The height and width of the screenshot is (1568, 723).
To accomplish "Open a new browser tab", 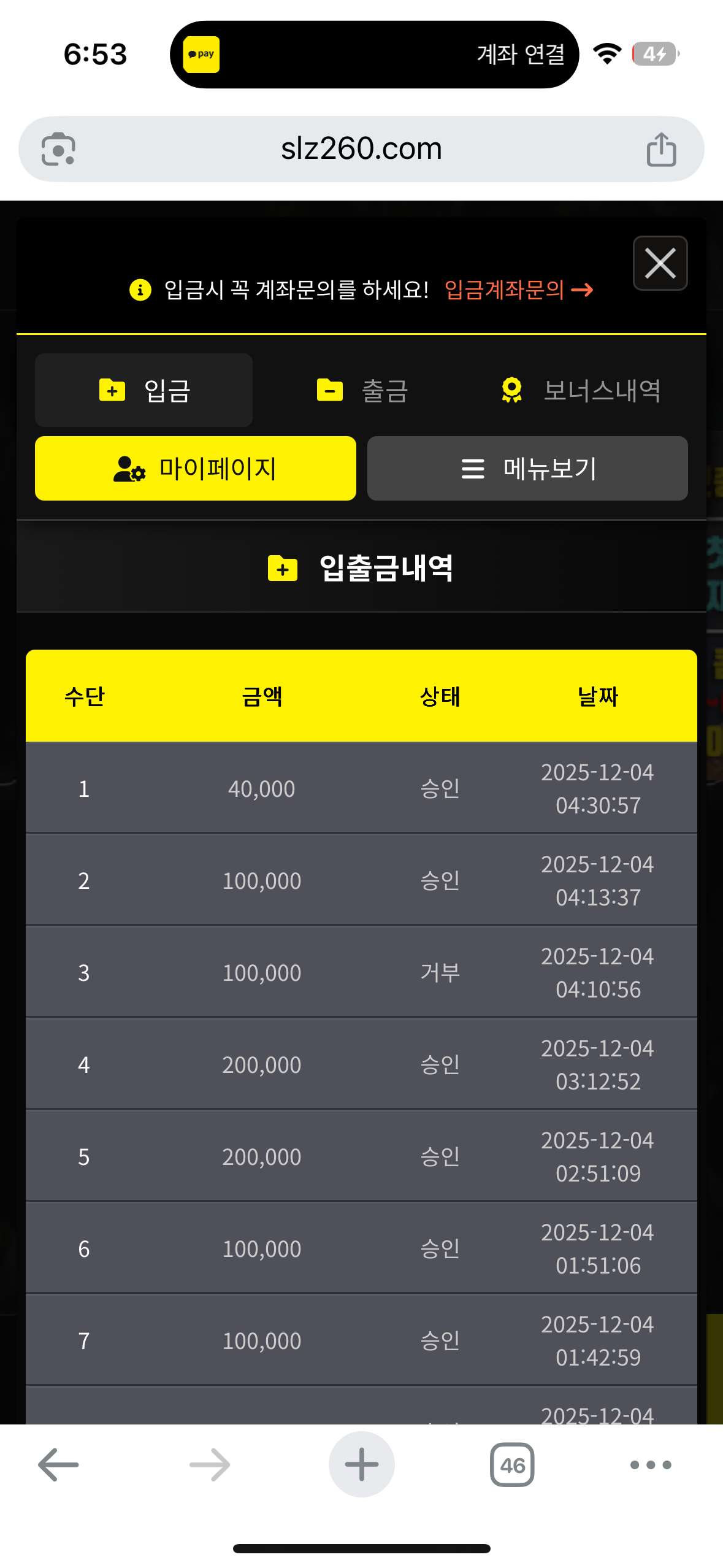I will click(x=361, y=1465).
